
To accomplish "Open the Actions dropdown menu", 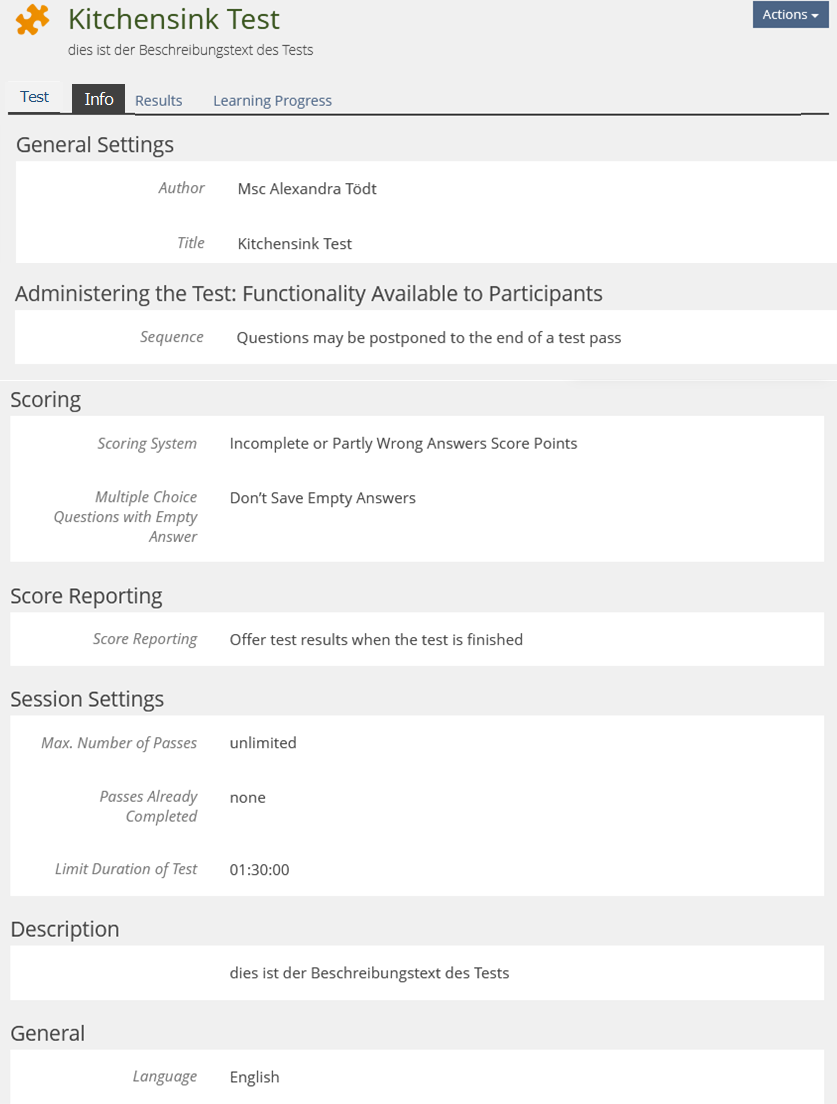I will click(x=790, y=15).
